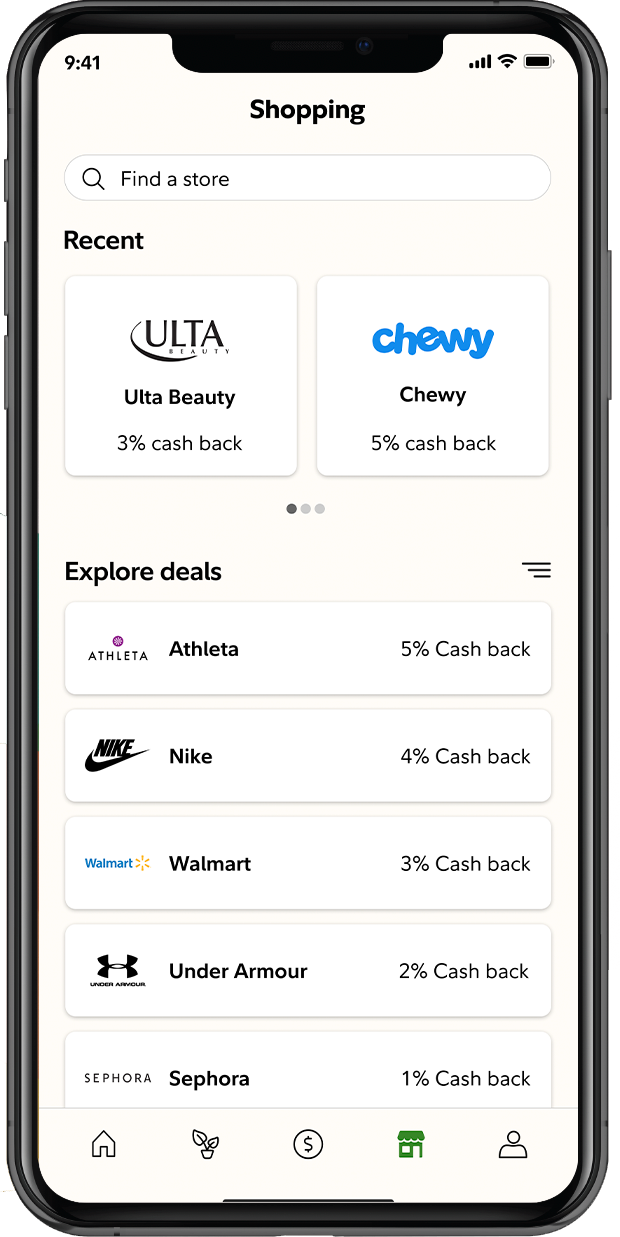Tap the Find a store search field
Viewport: 620px width, 1237px height.
307,179
